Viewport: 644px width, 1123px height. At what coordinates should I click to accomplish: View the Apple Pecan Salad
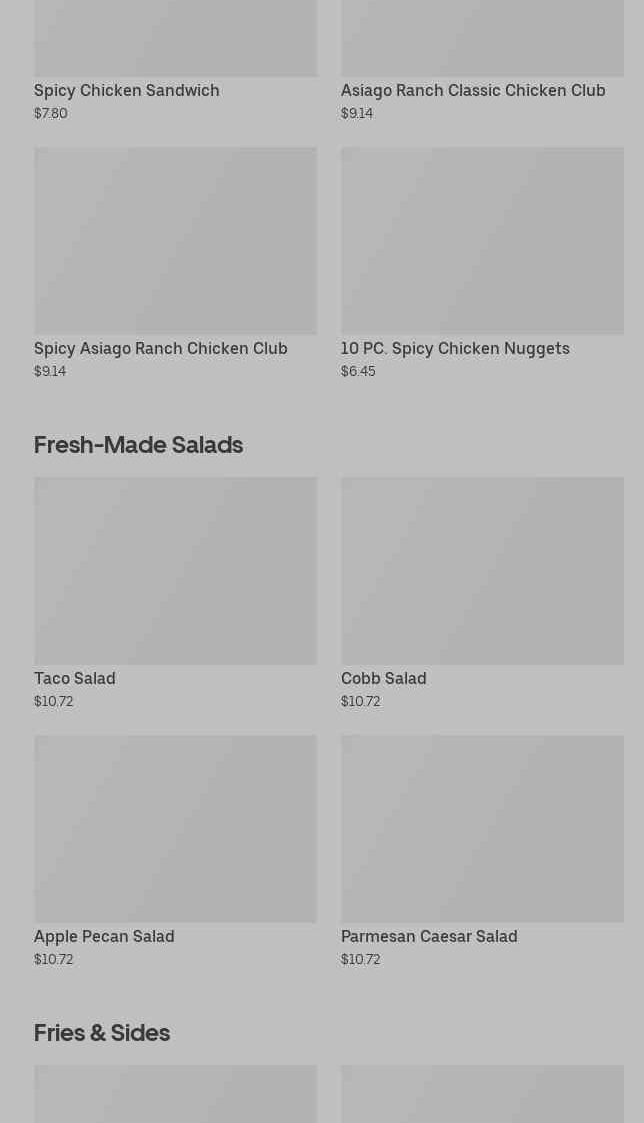tap(176, 852)
